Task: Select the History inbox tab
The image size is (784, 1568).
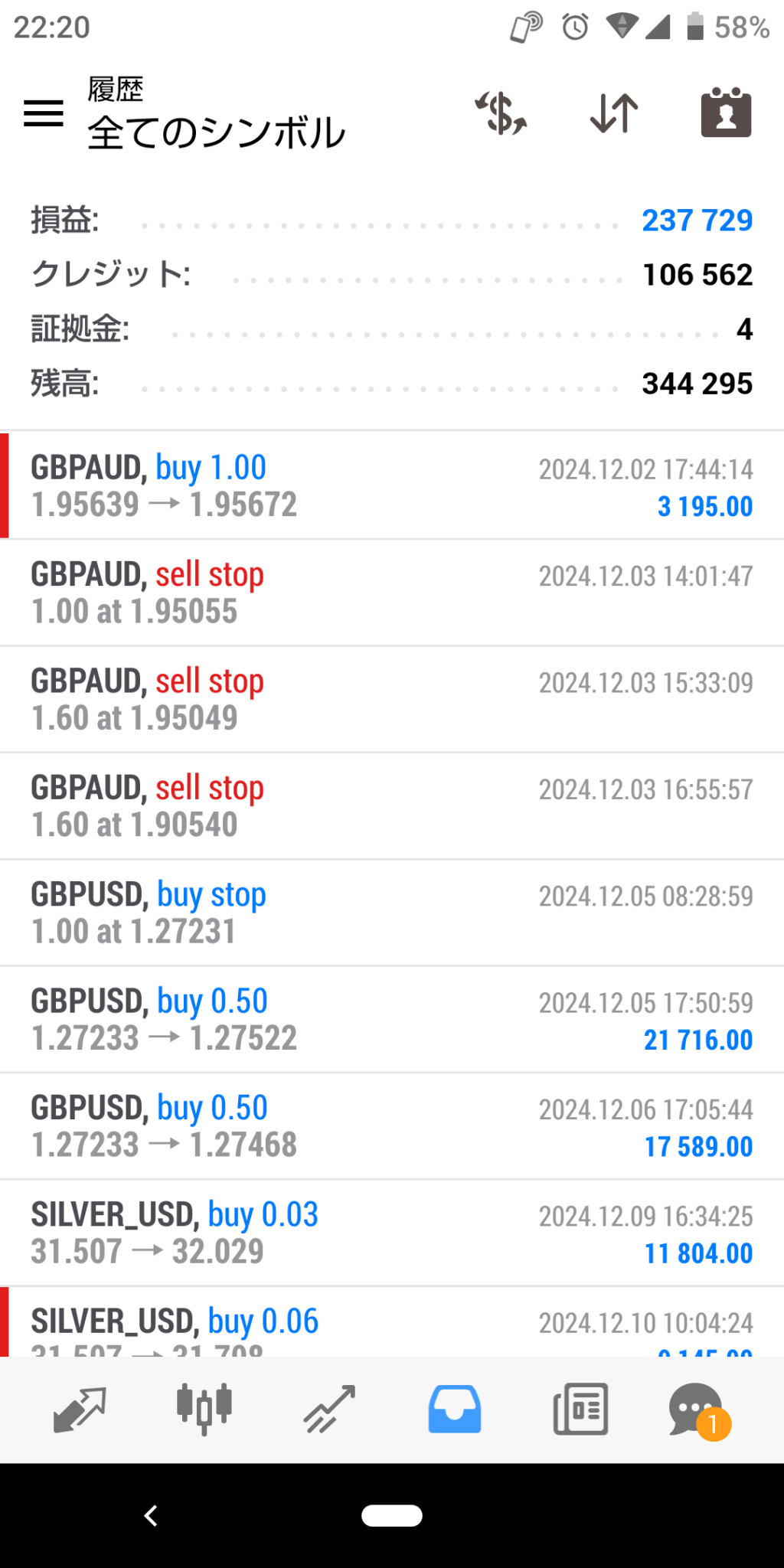Action: tap(455, 1409)
